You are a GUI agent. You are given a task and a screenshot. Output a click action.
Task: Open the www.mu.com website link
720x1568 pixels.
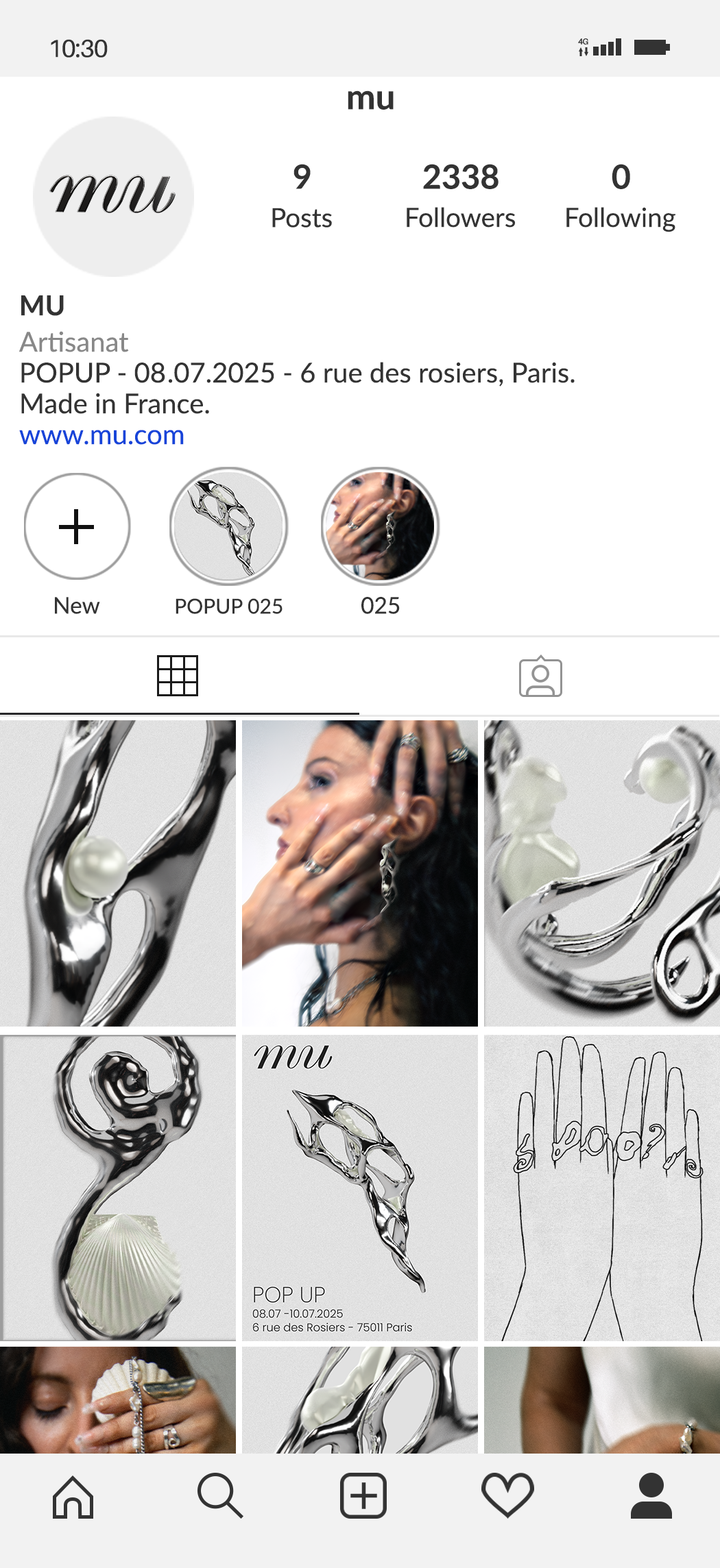click(102, 436)
